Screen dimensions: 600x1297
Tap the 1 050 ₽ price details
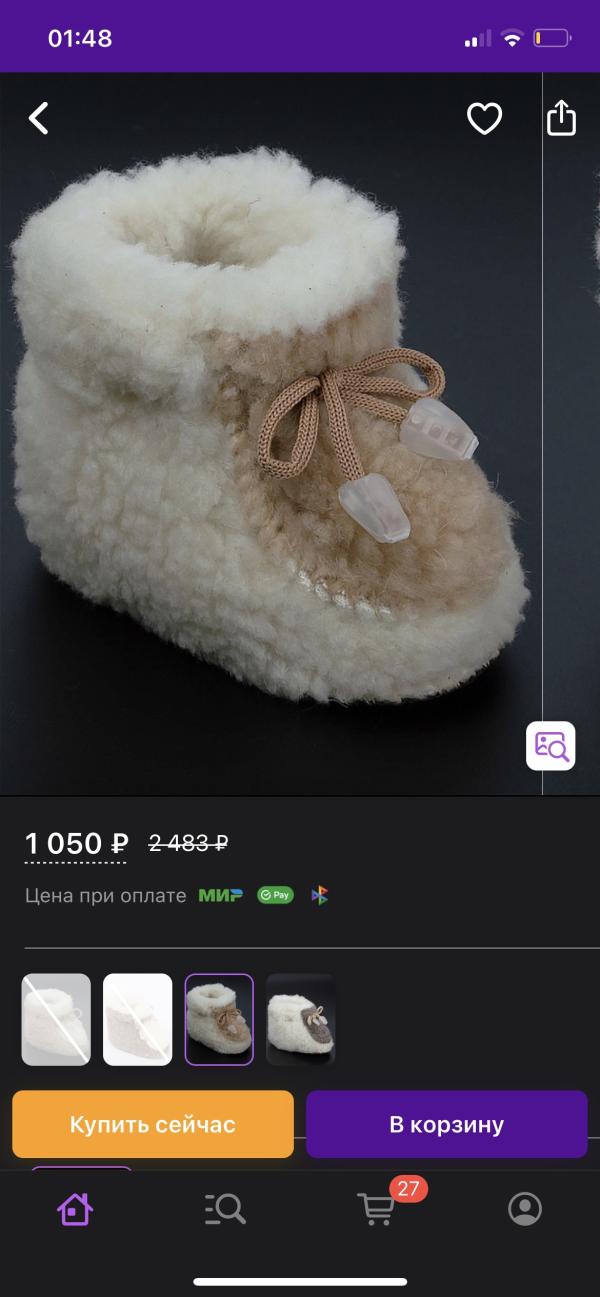click(x=77, y=844)
